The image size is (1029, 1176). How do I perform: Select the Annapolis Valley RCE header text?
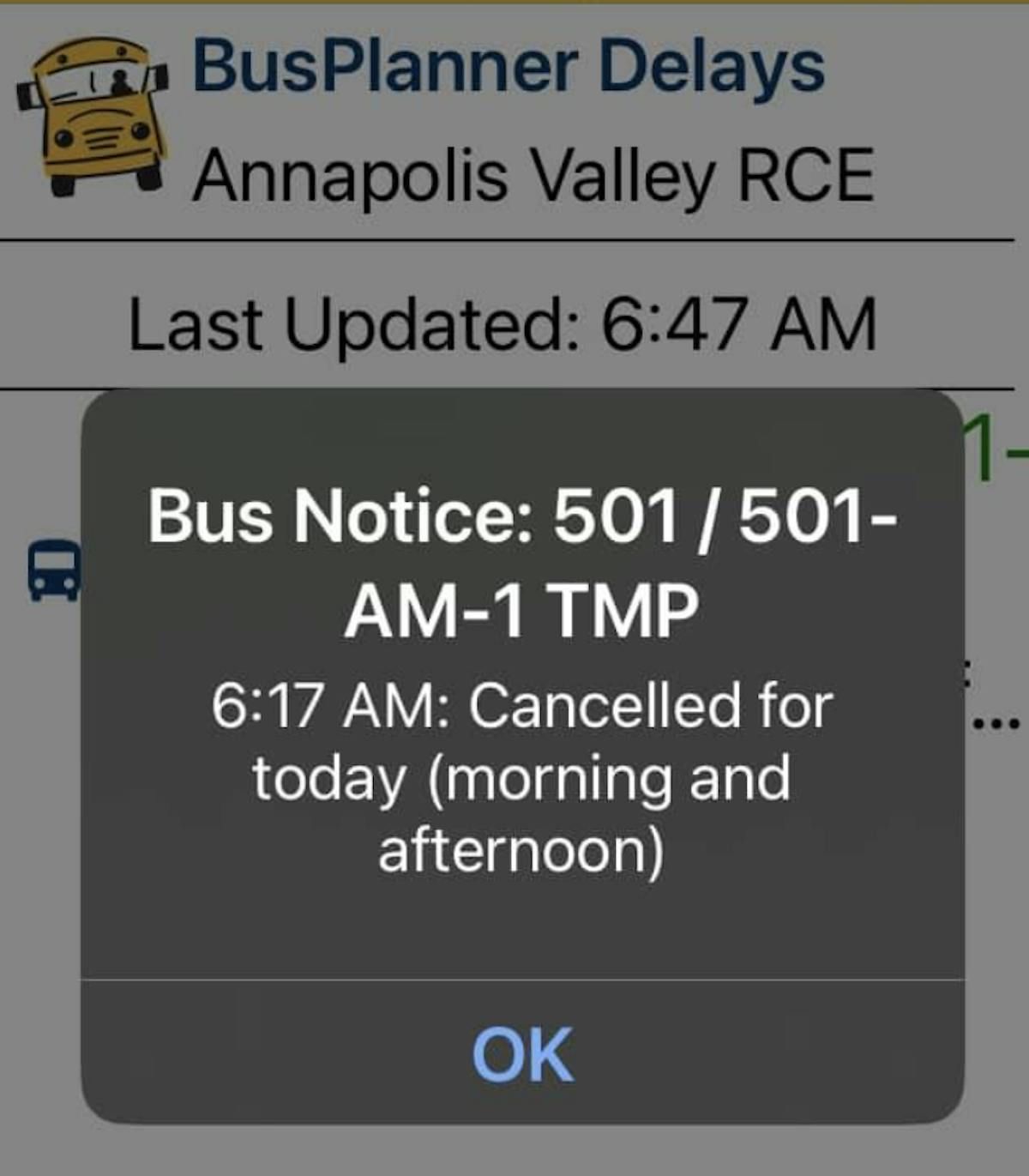(537, 176)
